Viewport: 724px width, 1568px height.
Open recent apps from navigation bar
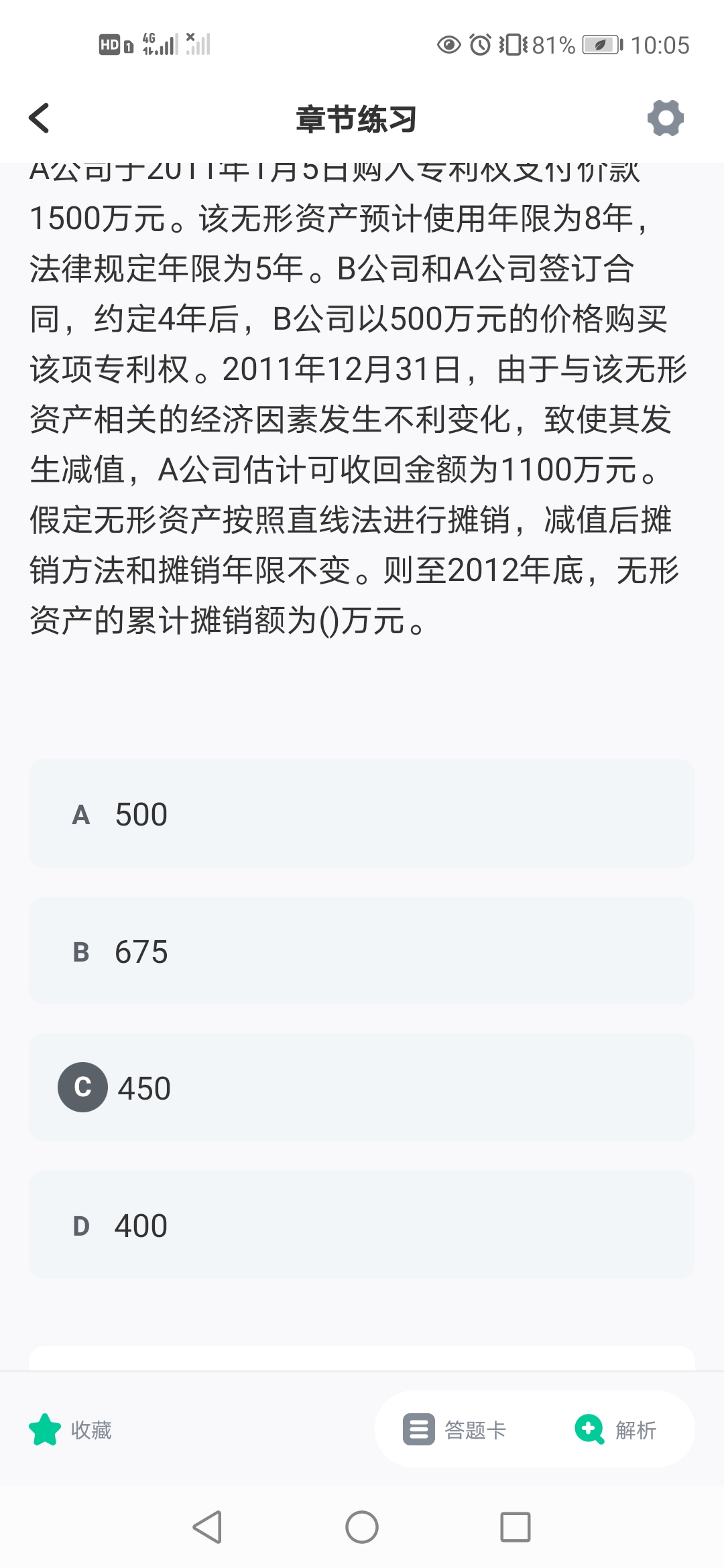(x=516, y=1527)
